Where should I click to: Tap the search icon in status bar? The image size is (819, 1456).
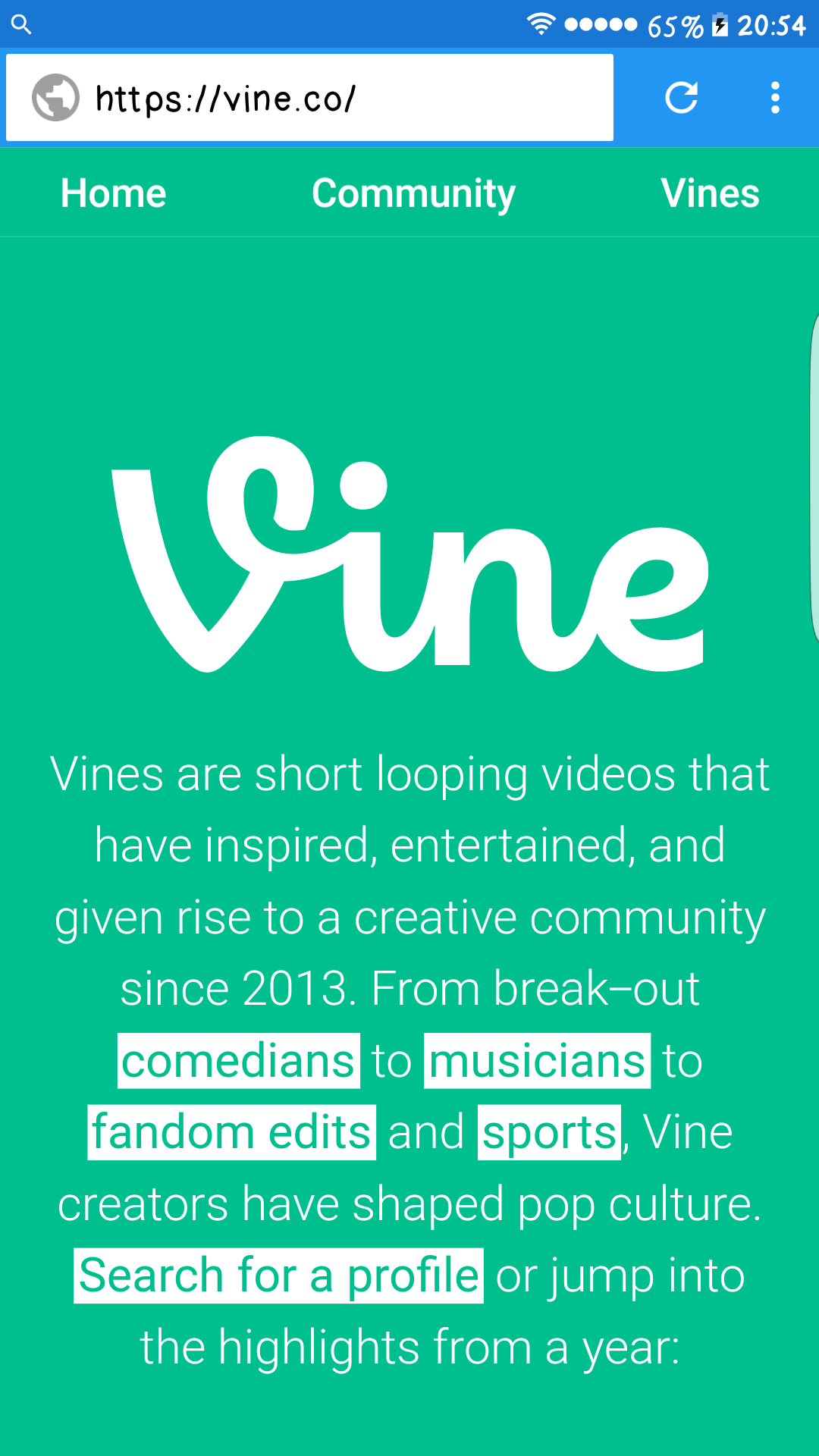(x=21, y=24)
